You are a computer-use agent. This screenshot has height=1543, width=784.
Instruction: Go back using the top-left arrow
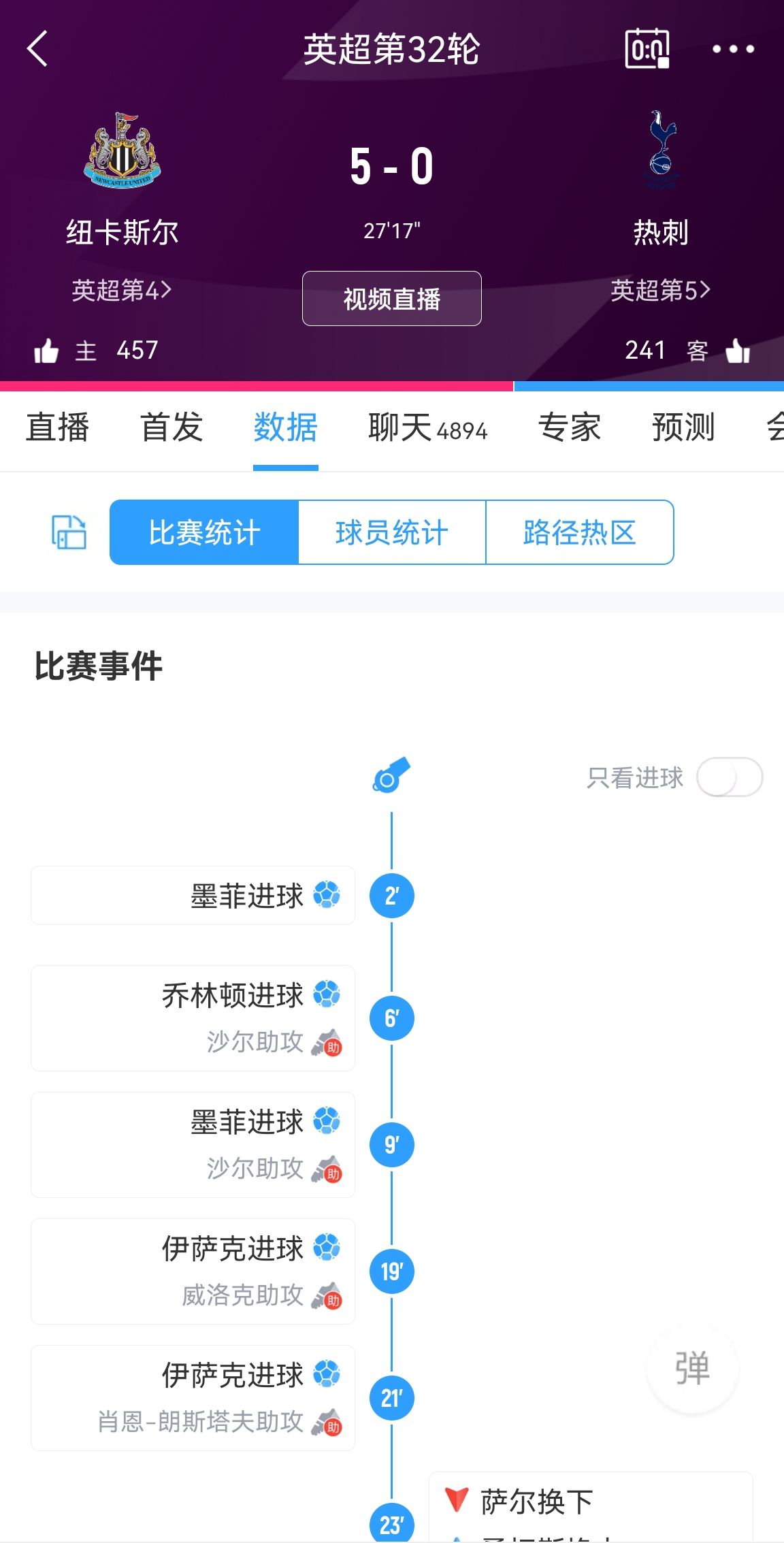[x=37, y=49]
